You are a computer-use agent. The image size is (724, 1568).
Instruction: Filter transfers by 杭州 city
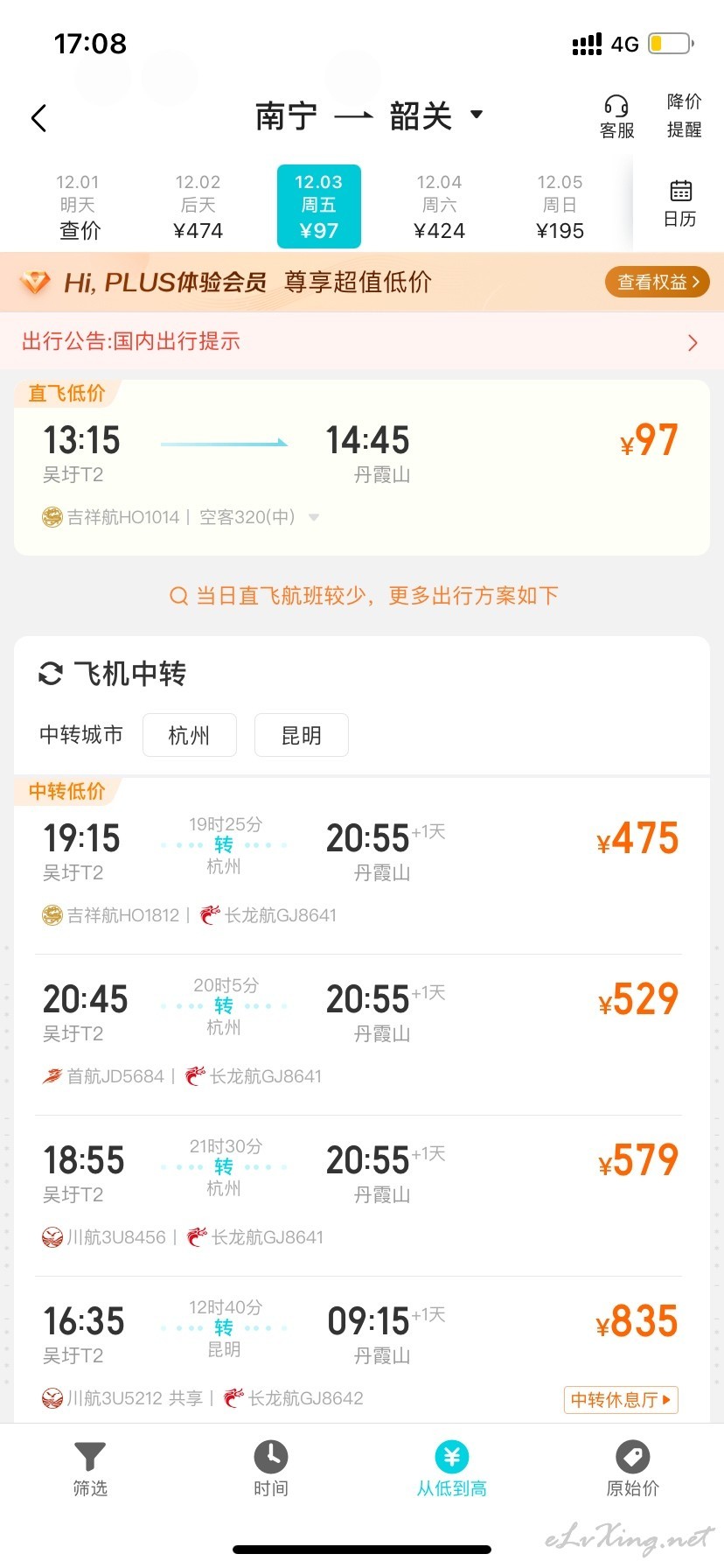click(190, 735)
